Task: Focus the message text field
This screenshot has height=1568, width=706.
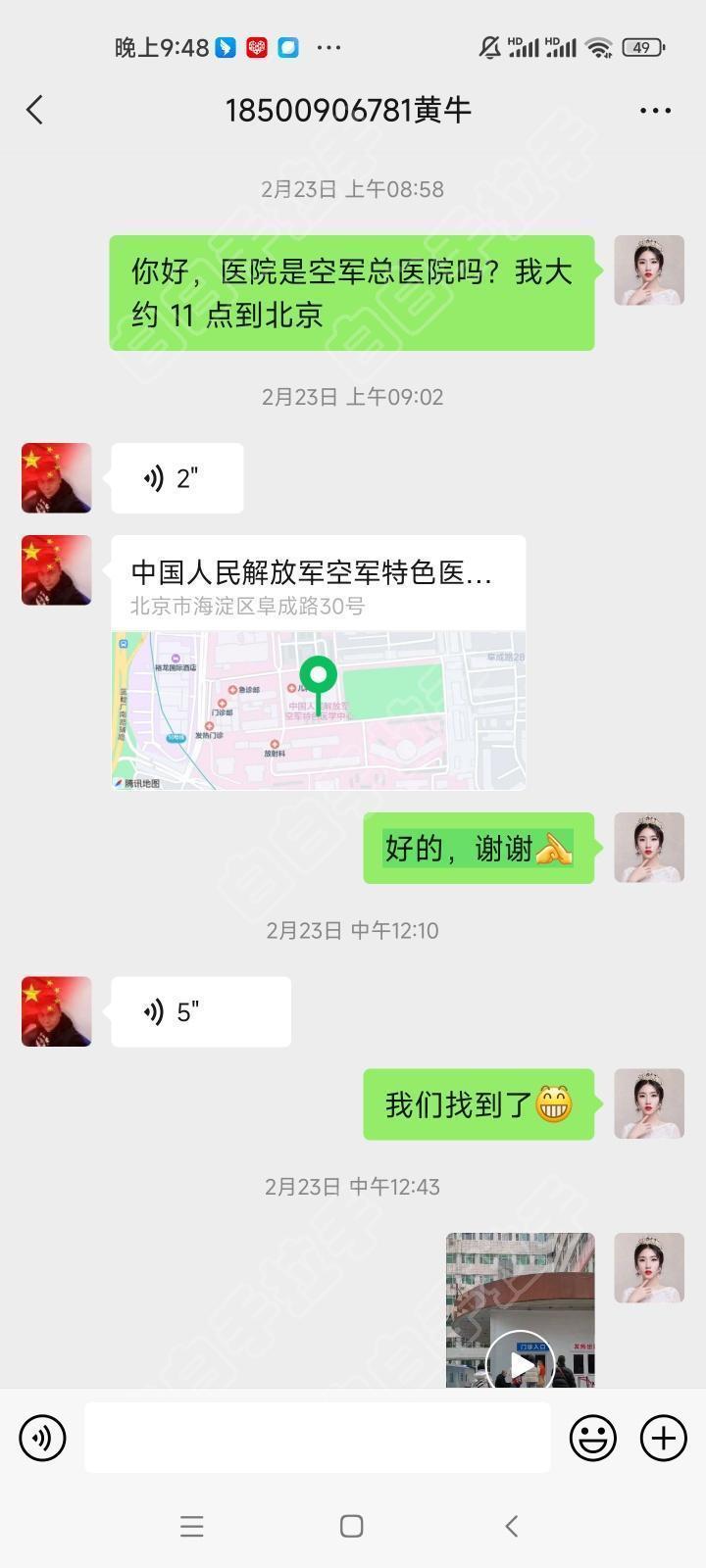Action: pyautogui.click(x=317, y=1438)
